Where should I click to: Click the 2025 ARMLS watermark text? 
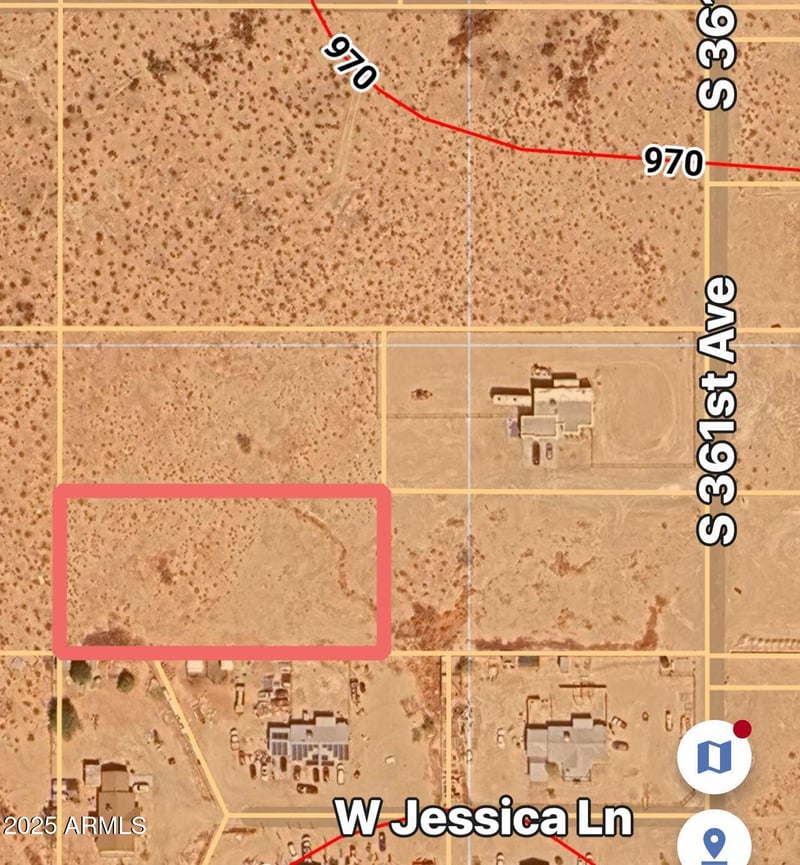click(75, 825)
